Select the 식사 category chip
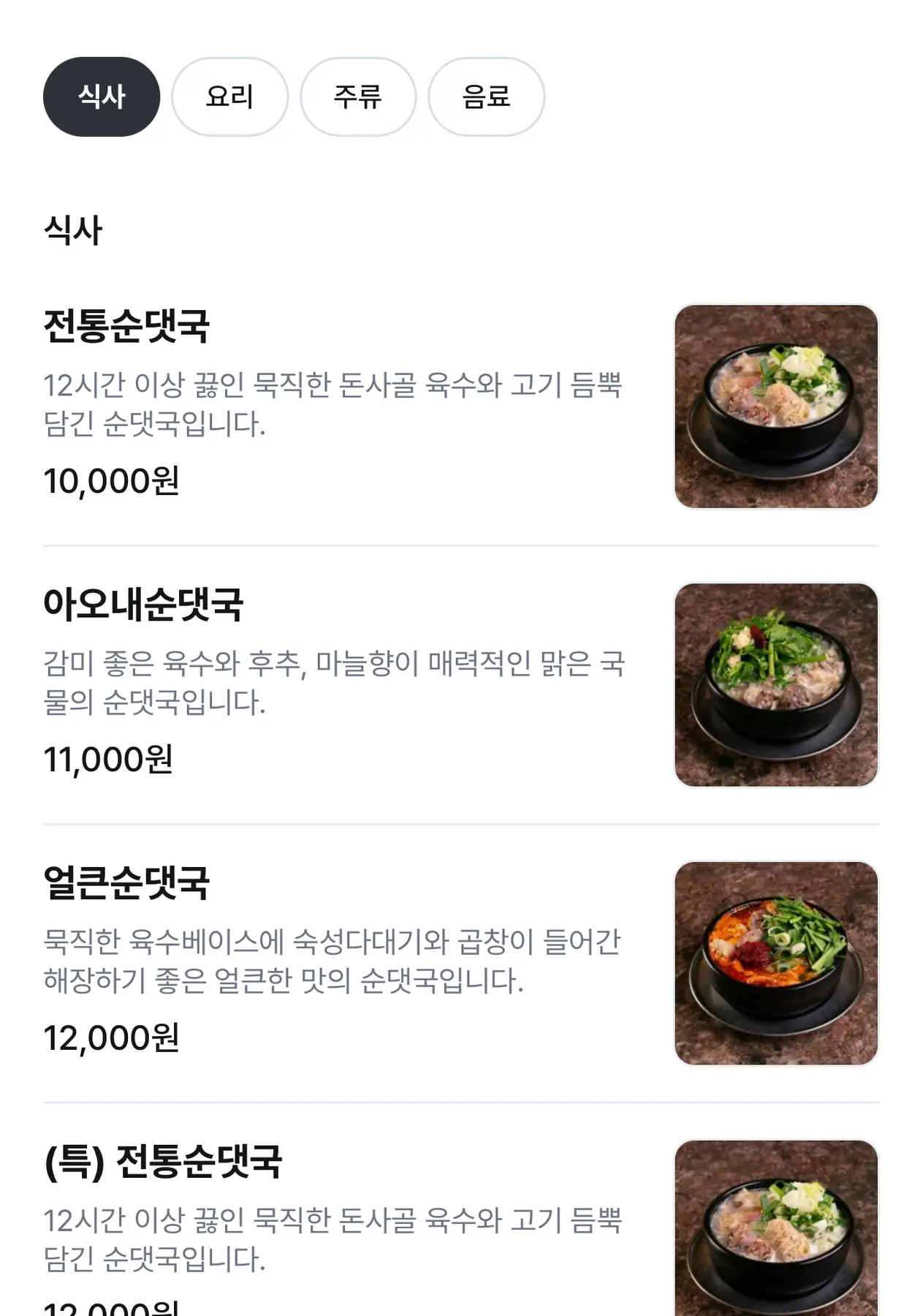This screenshot has height=1316, width=923. click(x=102, y=97)
